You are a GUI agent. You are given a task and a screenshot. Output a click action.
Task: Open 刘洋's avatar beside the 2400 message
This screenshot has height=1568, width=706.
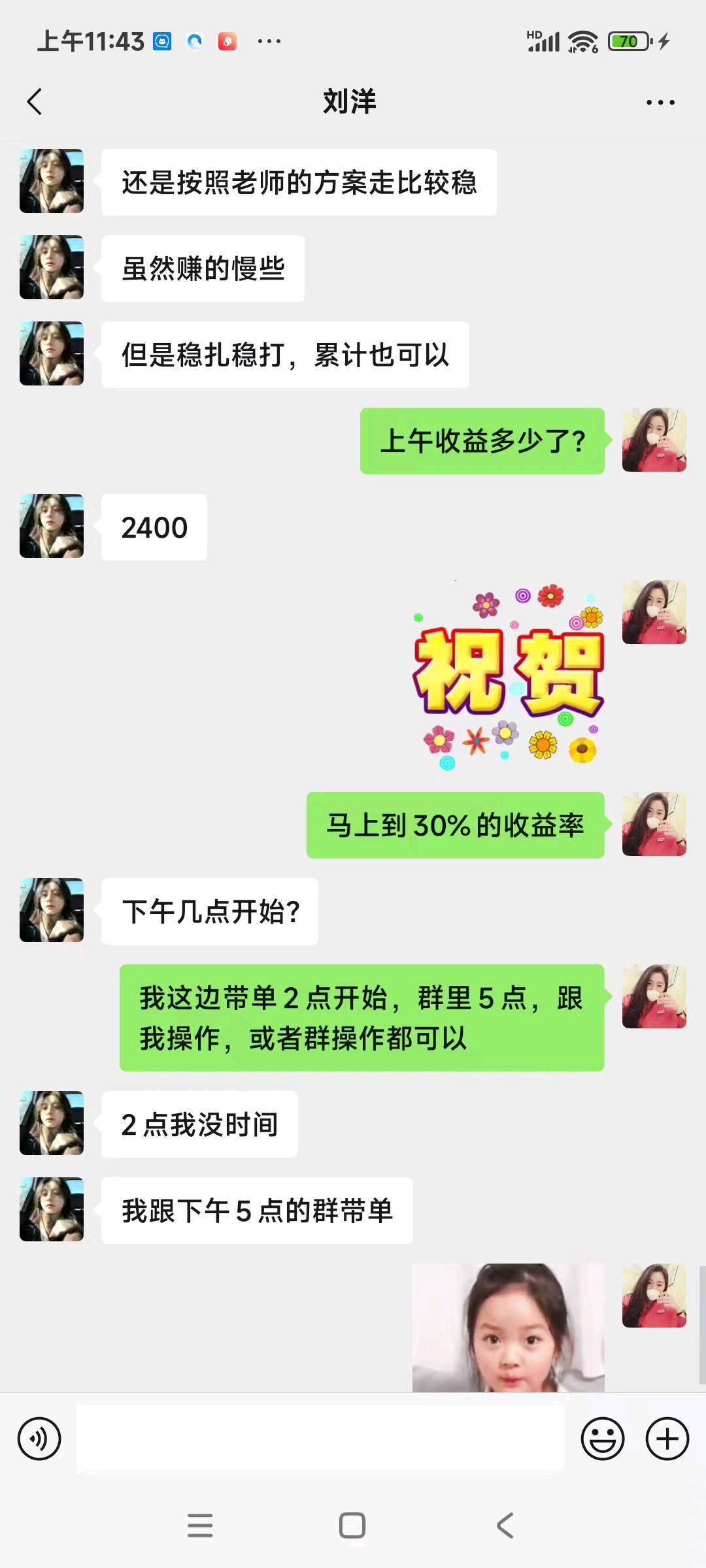52,526
